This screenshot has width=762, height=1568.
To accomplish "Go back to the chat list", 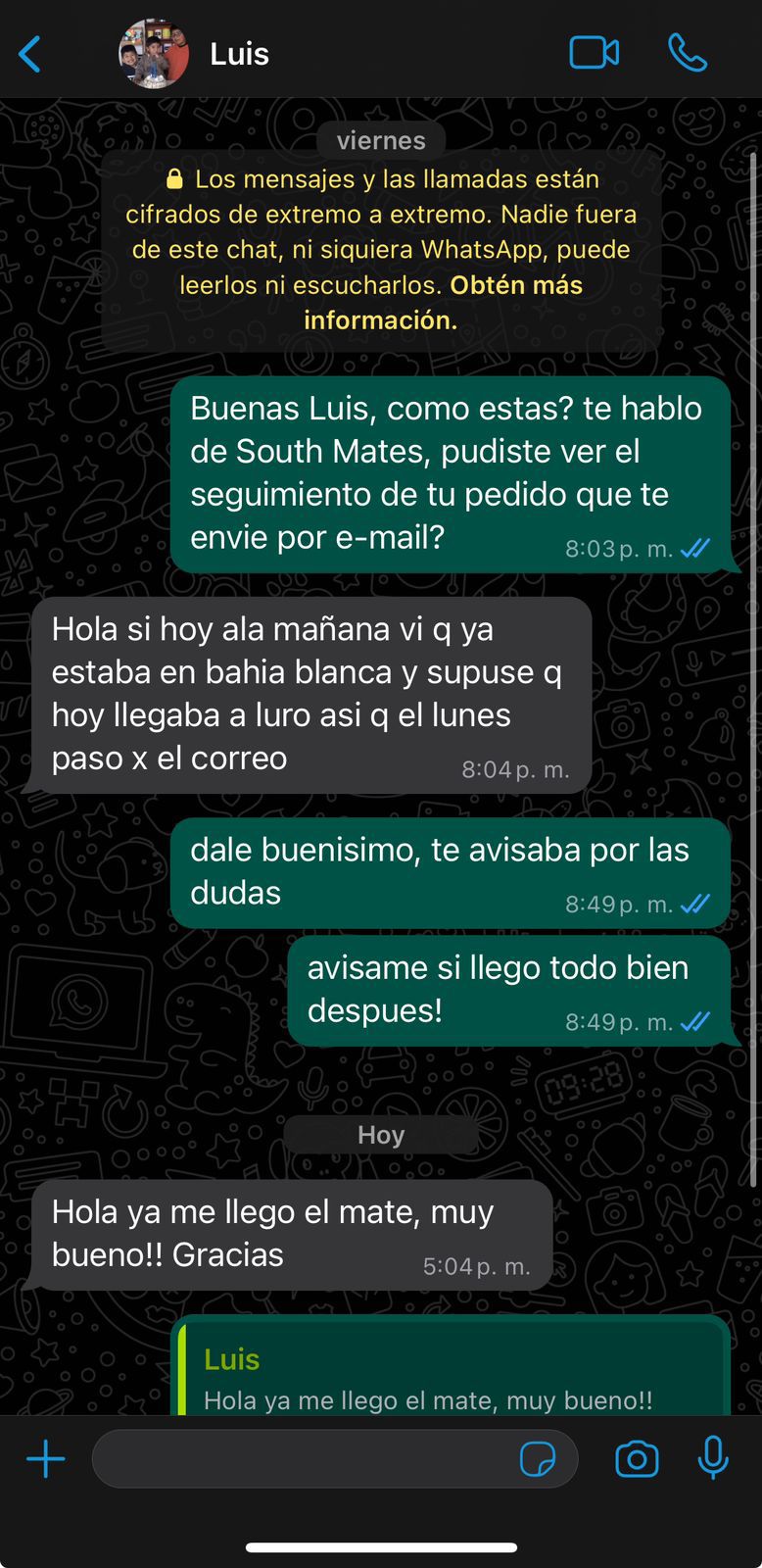I will tap(30, 54).
